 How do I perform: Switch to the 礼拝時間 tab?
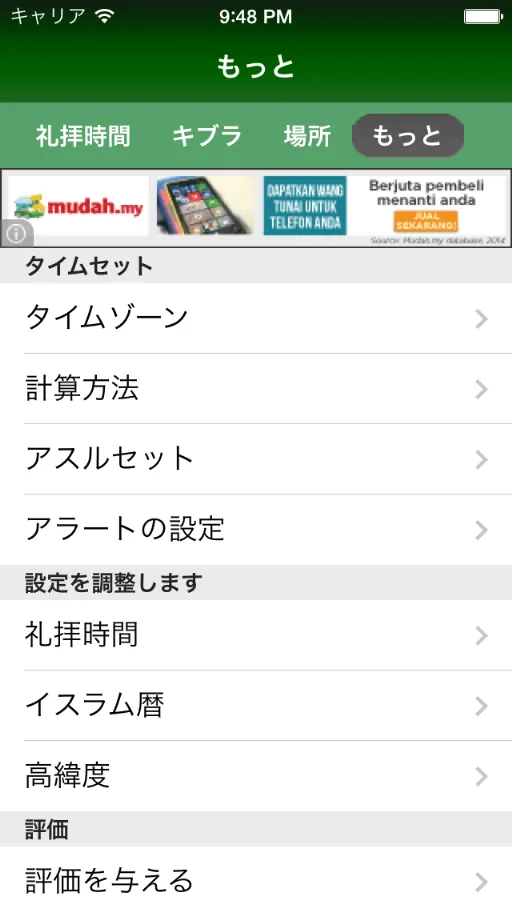click(83, 136)
